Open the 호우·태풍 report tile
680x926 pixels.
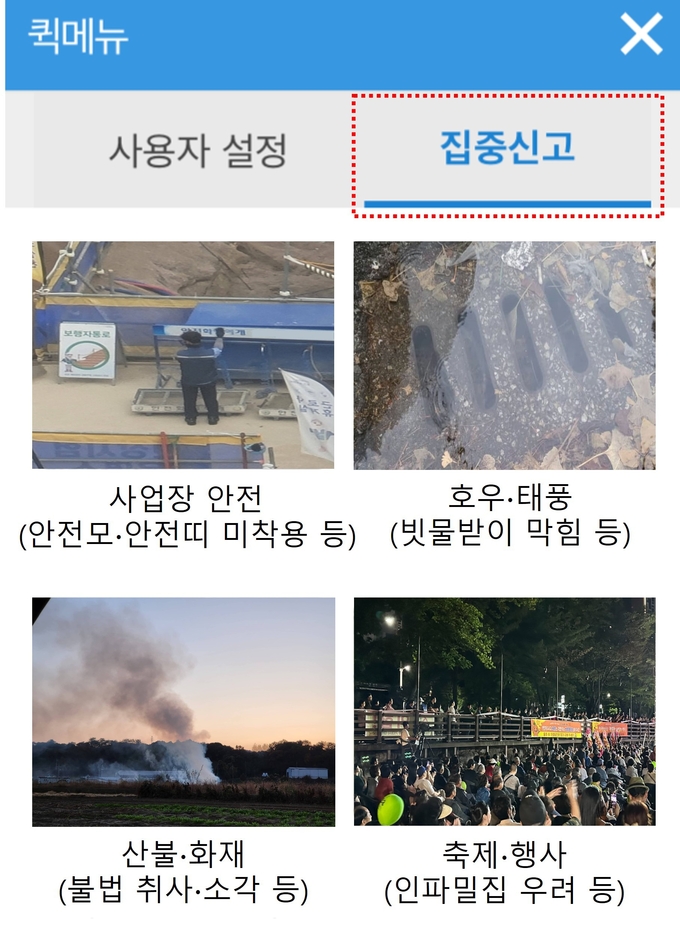coord(504,355)
